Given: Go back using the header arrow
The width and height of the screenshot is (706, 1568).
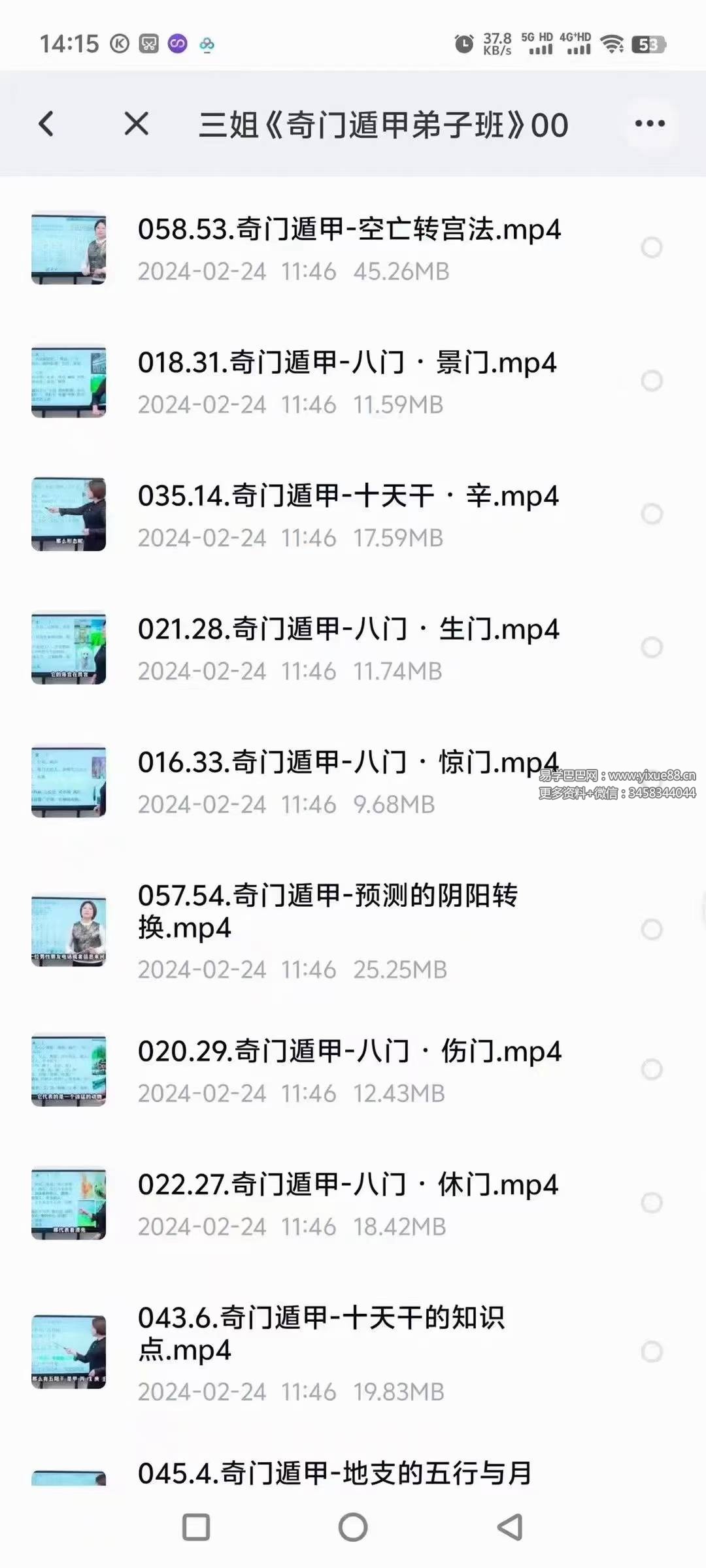Looking at the screenshot, I should 46,123.
